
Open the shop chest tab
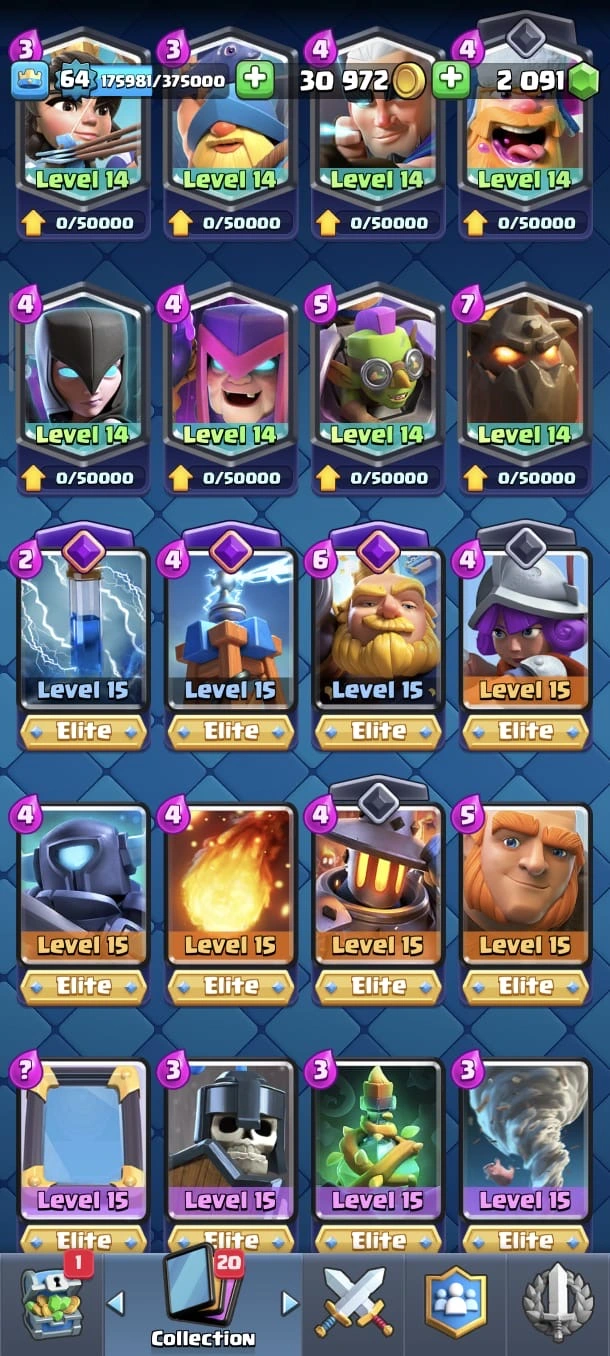(x=52, y=1303)
